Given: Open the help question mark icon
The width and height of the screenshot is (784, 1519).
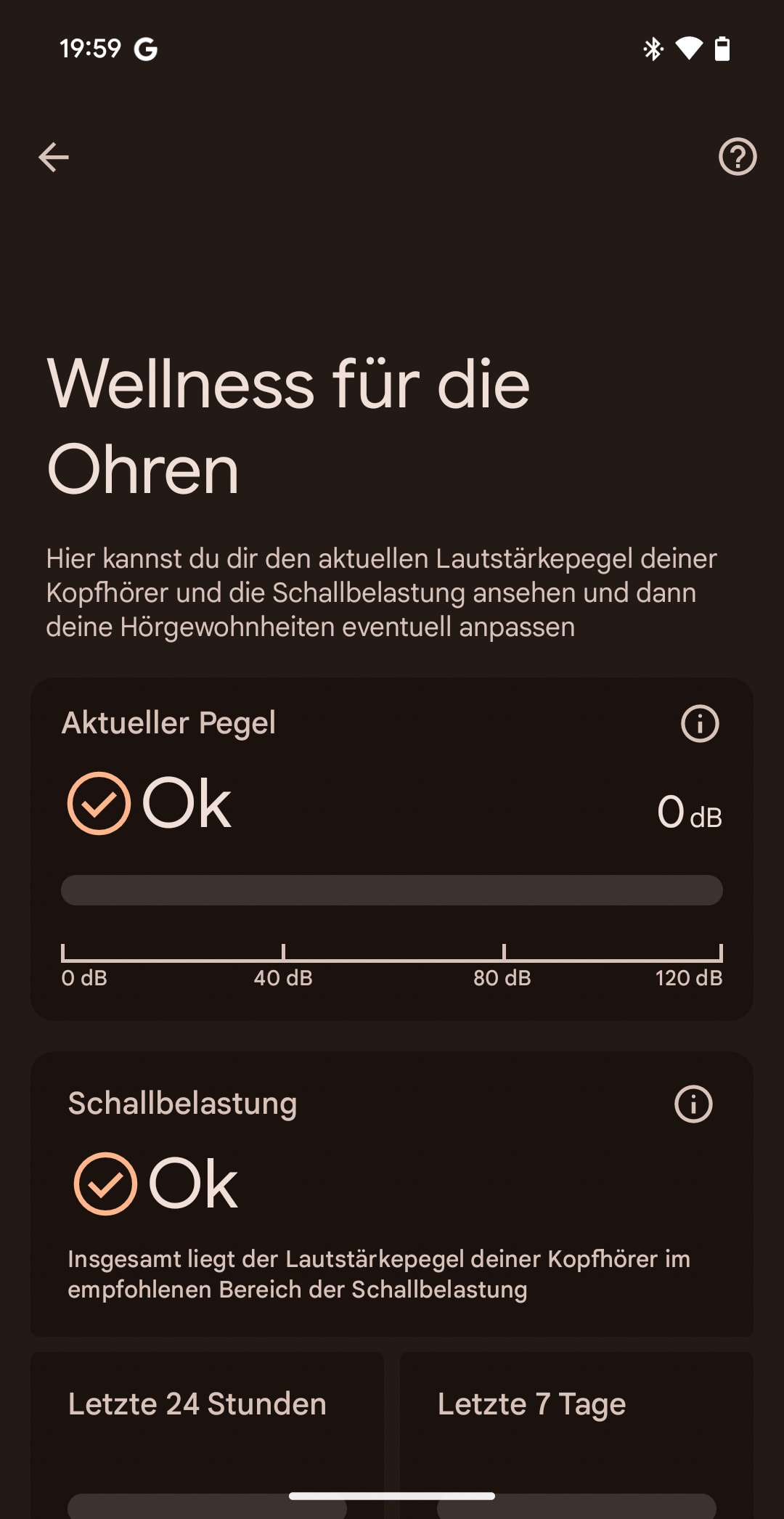Looking at the screenshot, I should pyautogui.click(x=738, y=157).
